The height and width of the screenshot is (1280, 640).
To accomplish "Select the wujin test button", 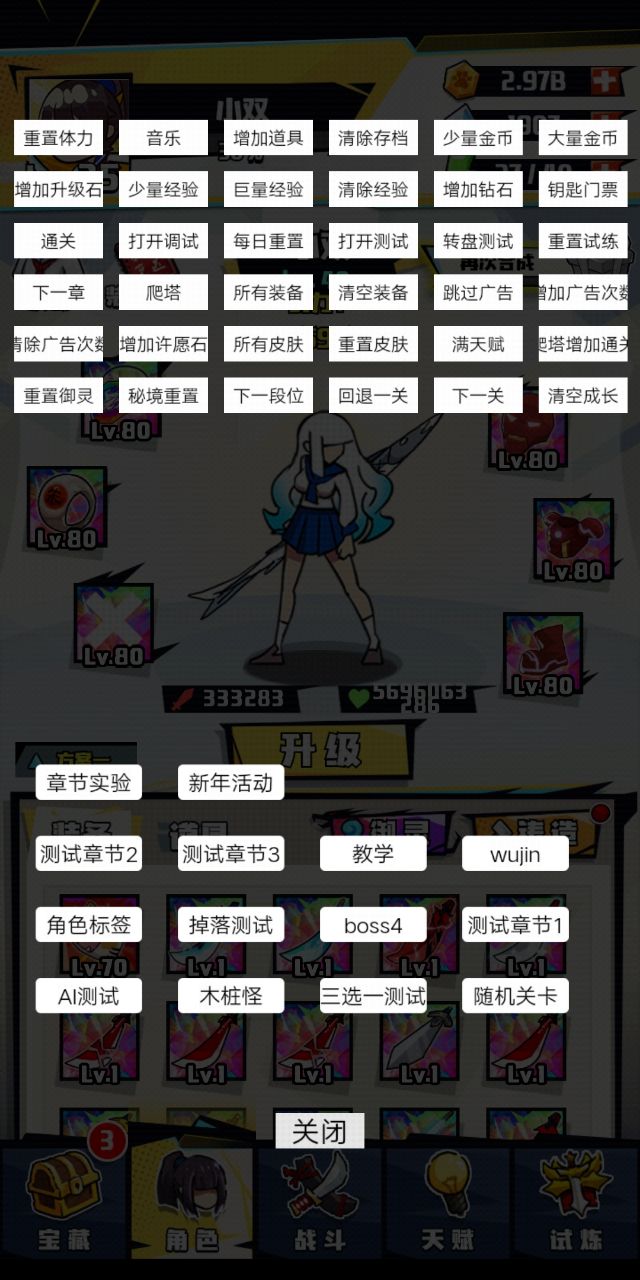I will point(515,854).
